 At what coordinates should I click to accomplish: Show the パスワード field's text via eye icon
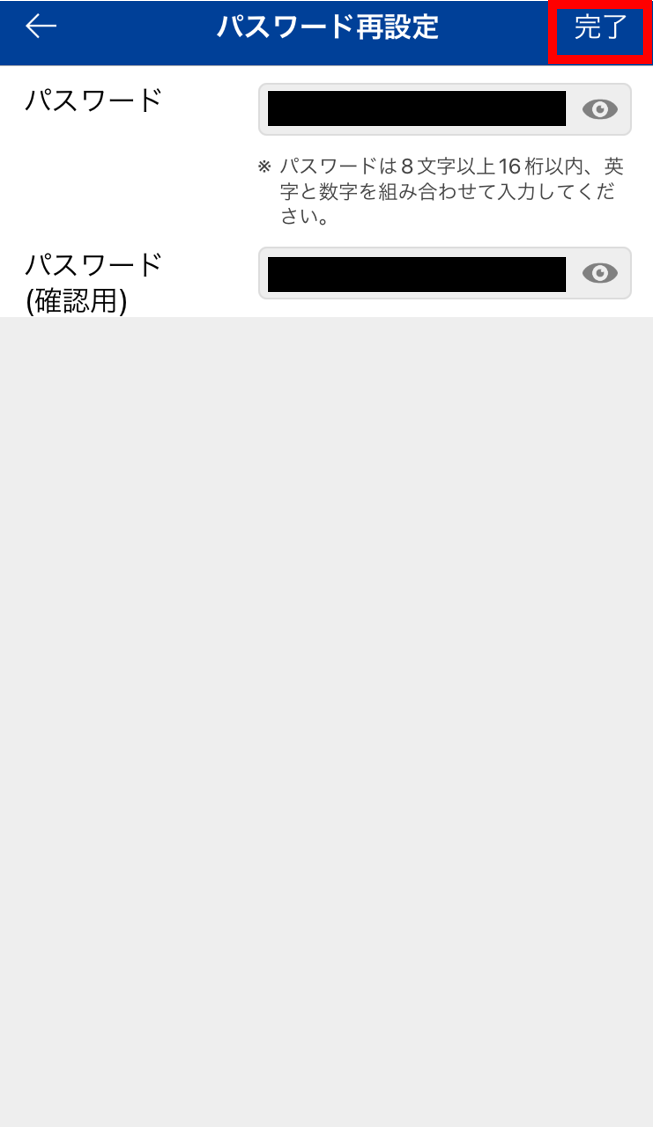(599, 109)
